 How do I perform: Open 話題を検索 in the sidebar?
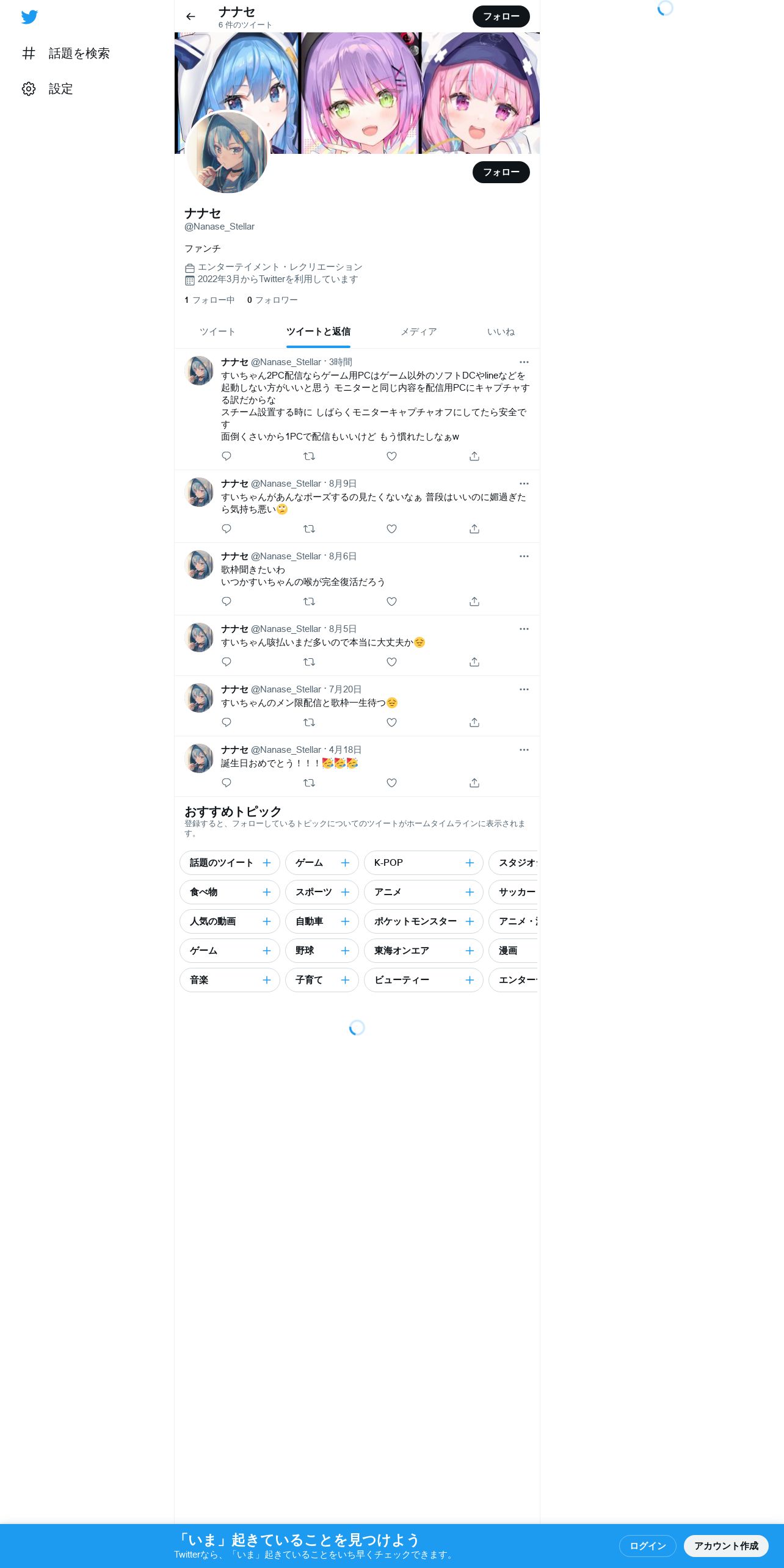66,54
